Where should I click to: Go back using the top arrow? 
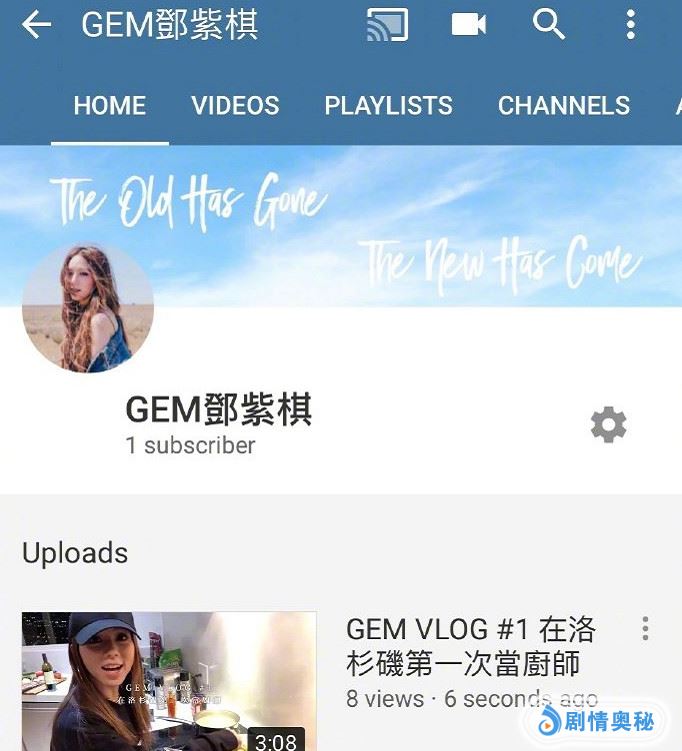[36, 25]
